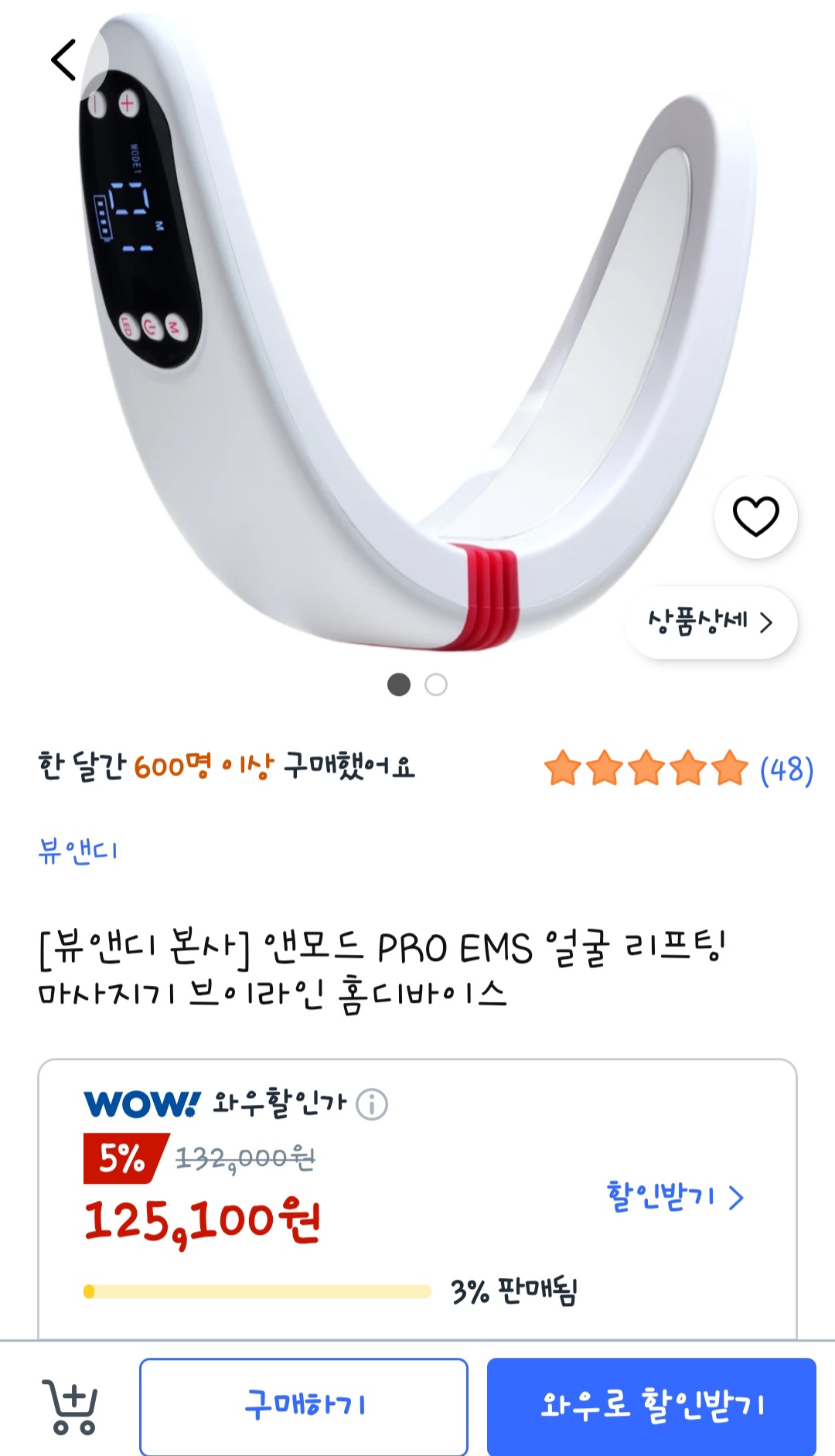Image resolution: width=835 pixels, height=1456 pixels.
Task: Add product to wishlist with heart icon
Action: 755,517
